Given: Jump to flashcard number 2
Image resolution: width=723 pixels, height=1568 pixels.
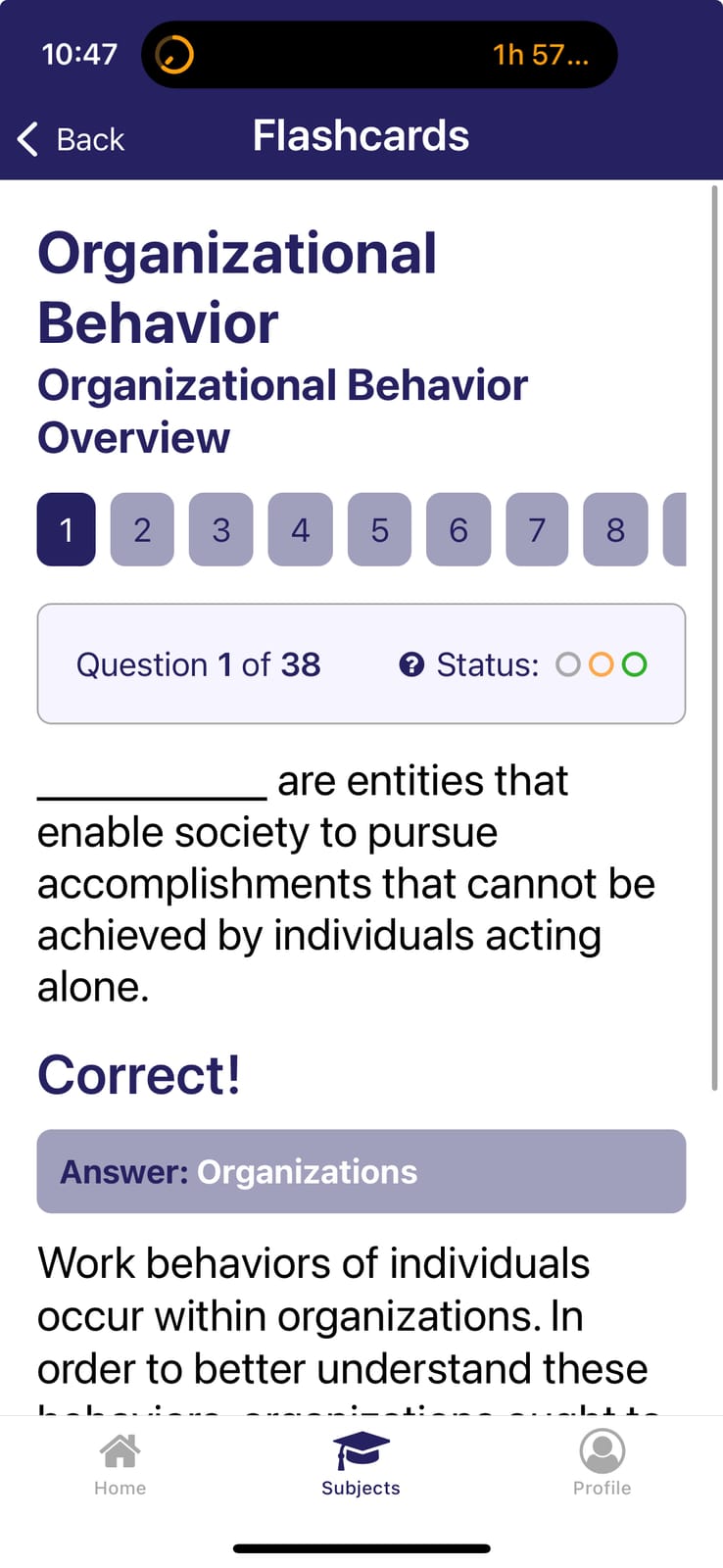Looking at the screenshot, I should 142,529.
